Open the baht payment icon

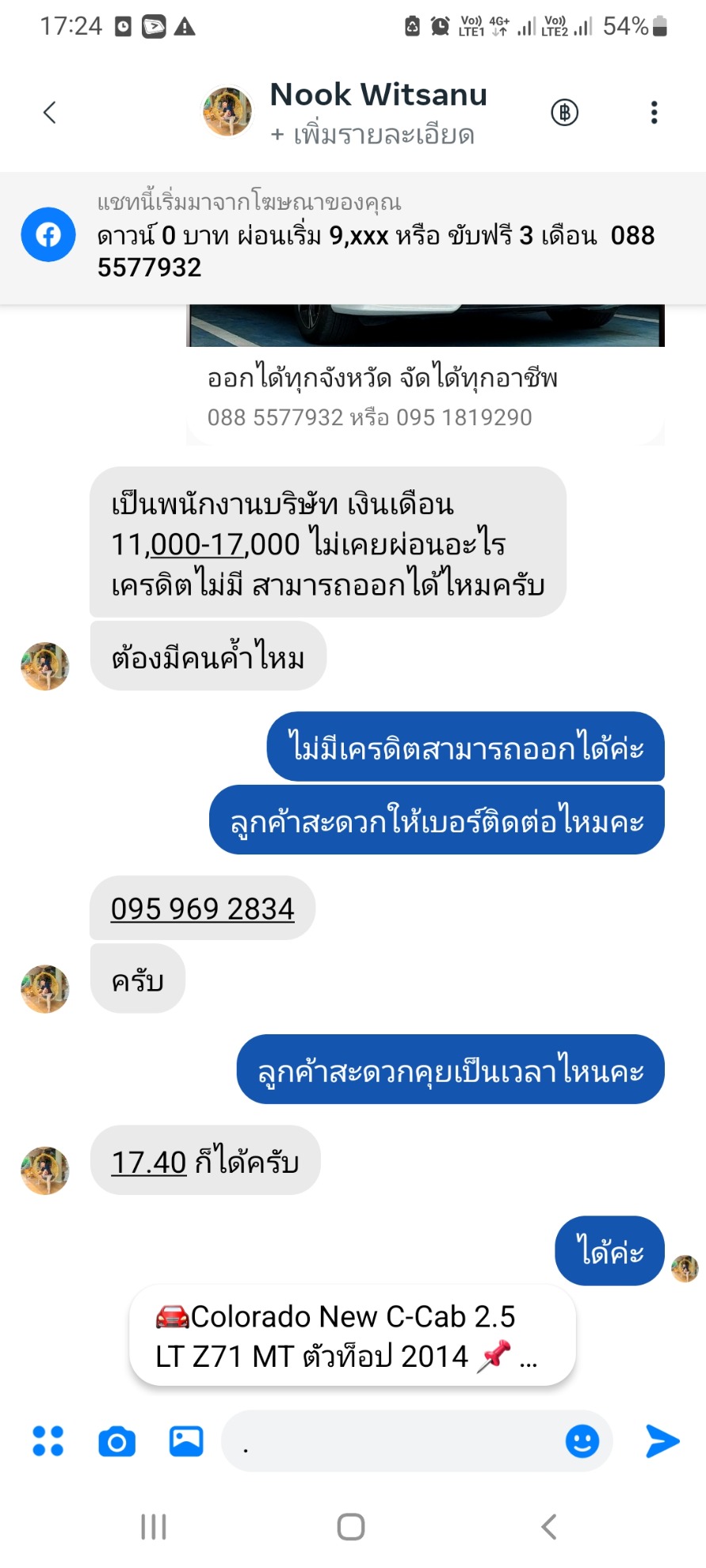pyautogui.click(x=564, y=112)
